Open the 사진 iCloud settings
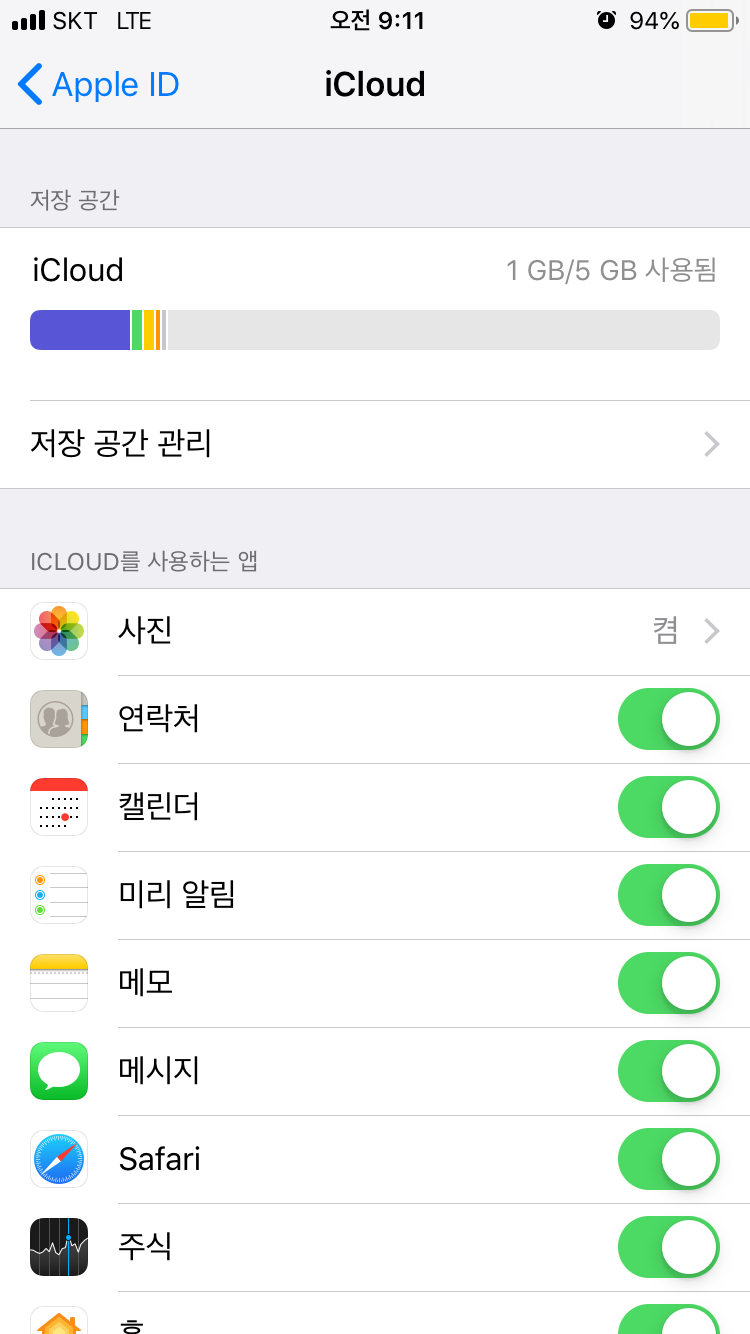Image resolution: width=750 pixels, height=1334 pixels. point(375,631)
